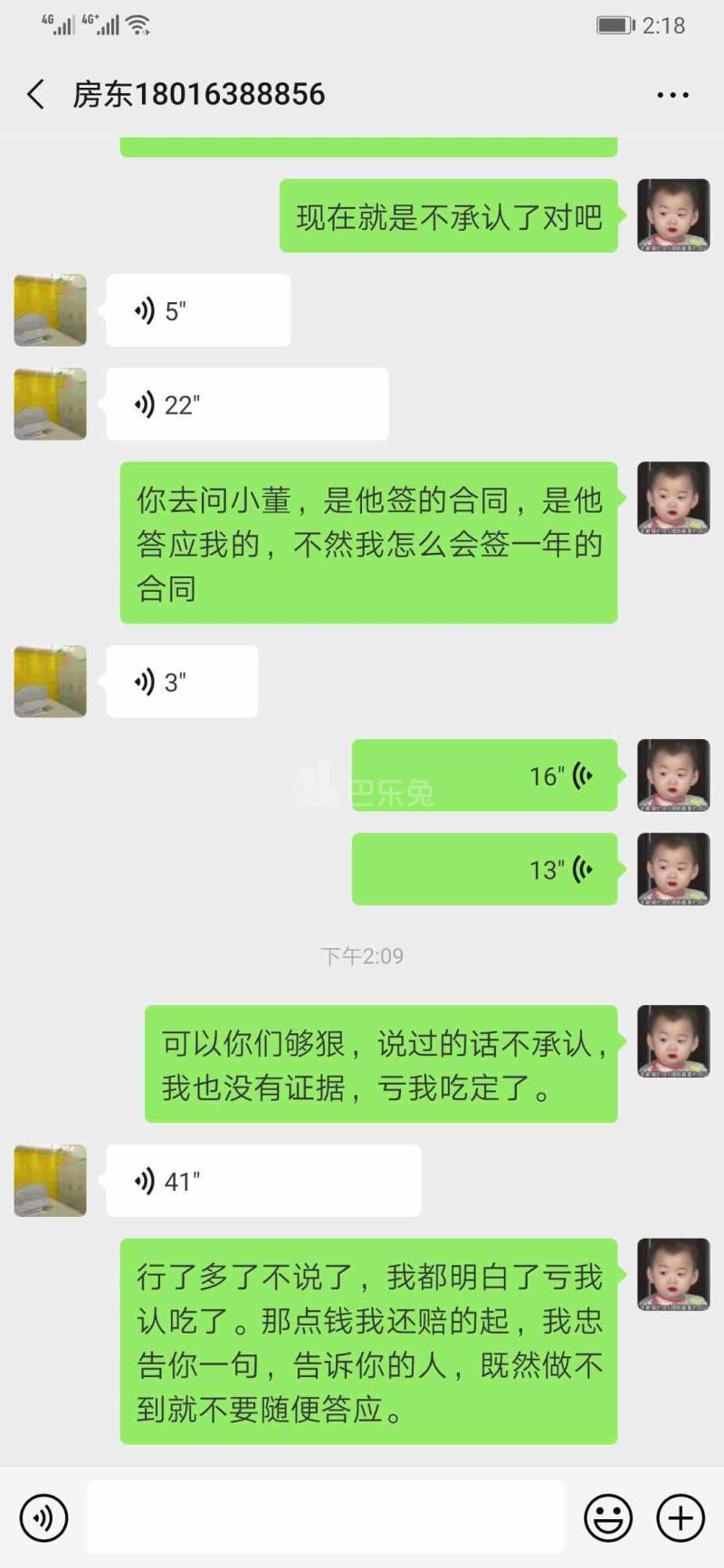The width and height of the screenshot is (724, 1568).
Task: Play the sent 16-second voice message
Action: [484, 775]
